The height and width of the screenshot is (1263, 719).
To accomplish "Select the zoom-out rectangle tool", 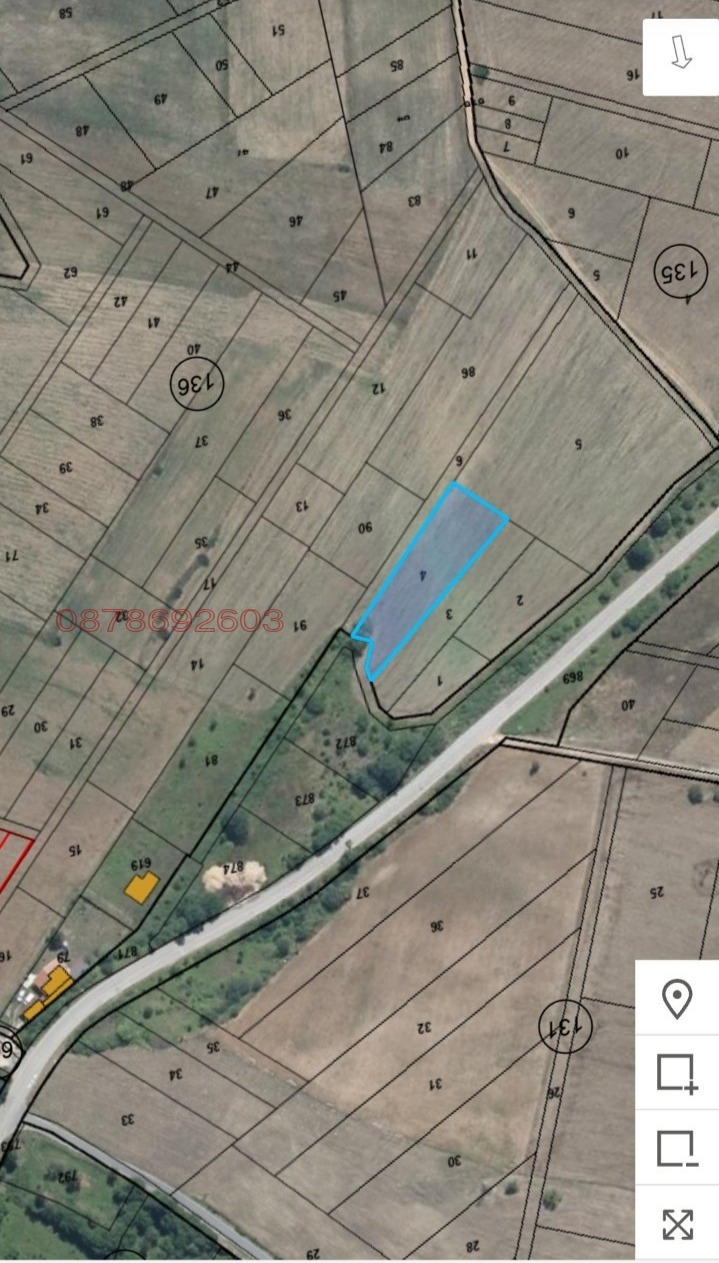I will tap(677, 1148).
